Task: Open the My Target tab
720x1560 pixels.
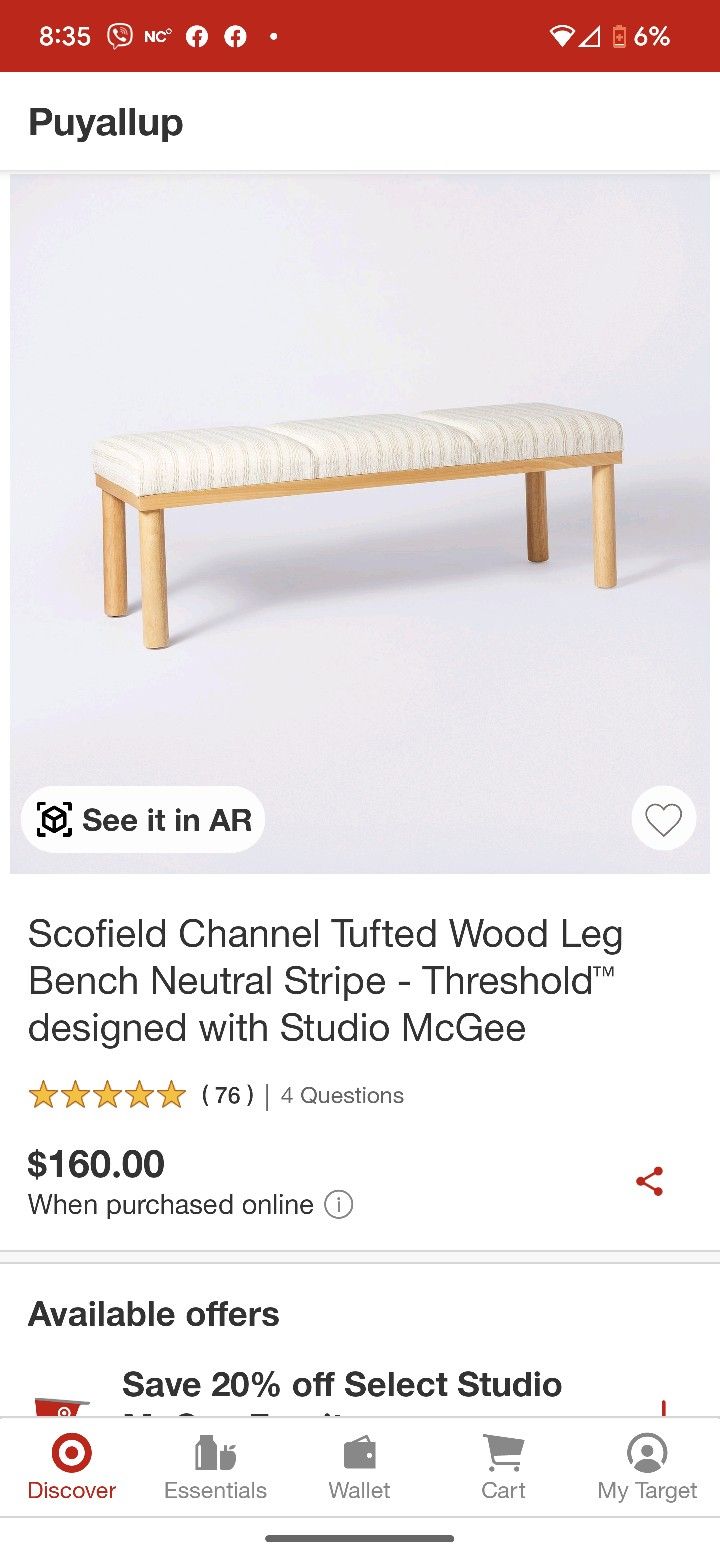Action: coord(647,1467)
